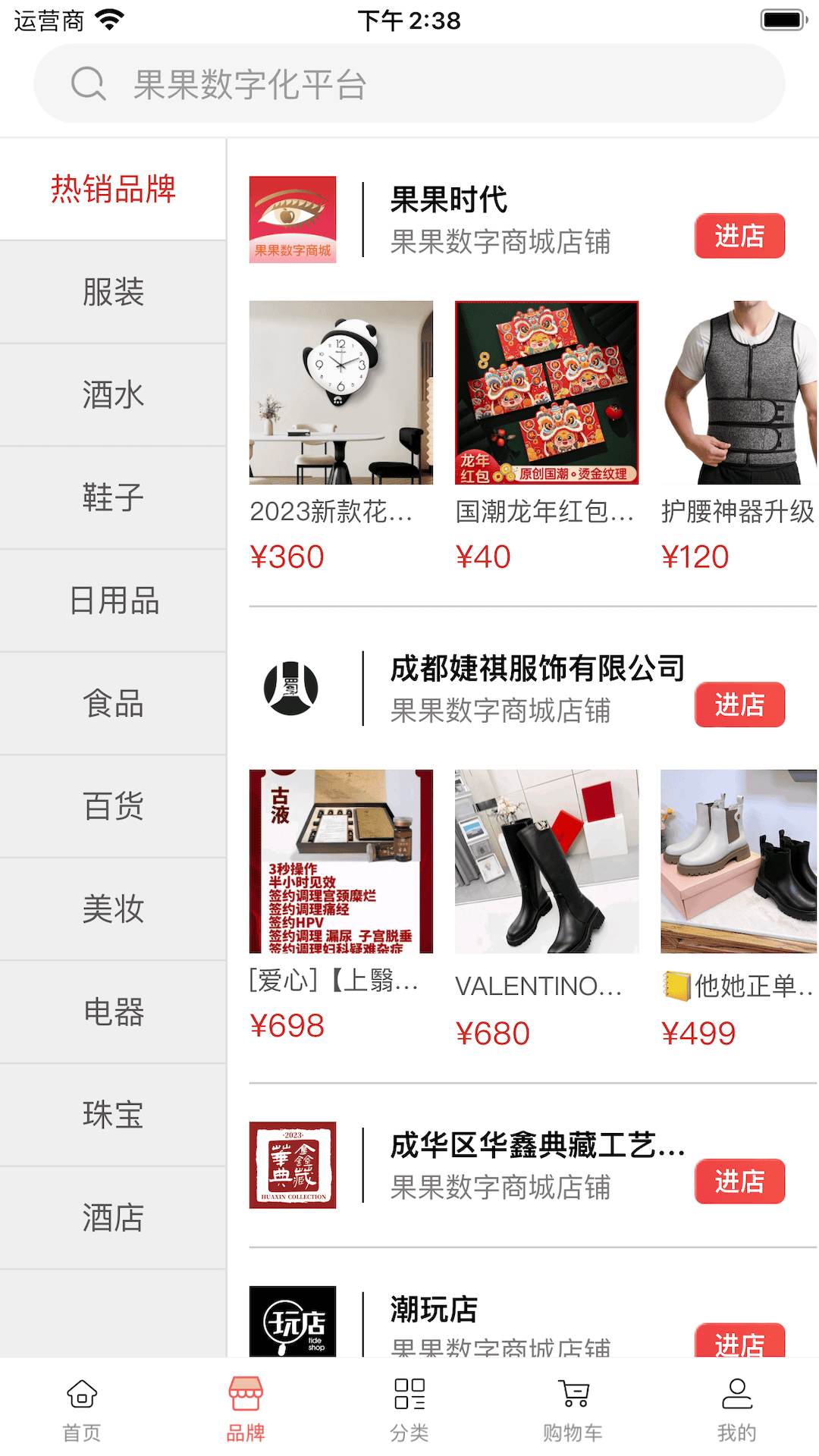Image resolution: width=819 pixels, height=1456 pixels.
Task: Open the 购物车 tab
Action: tap(573, 1408)
